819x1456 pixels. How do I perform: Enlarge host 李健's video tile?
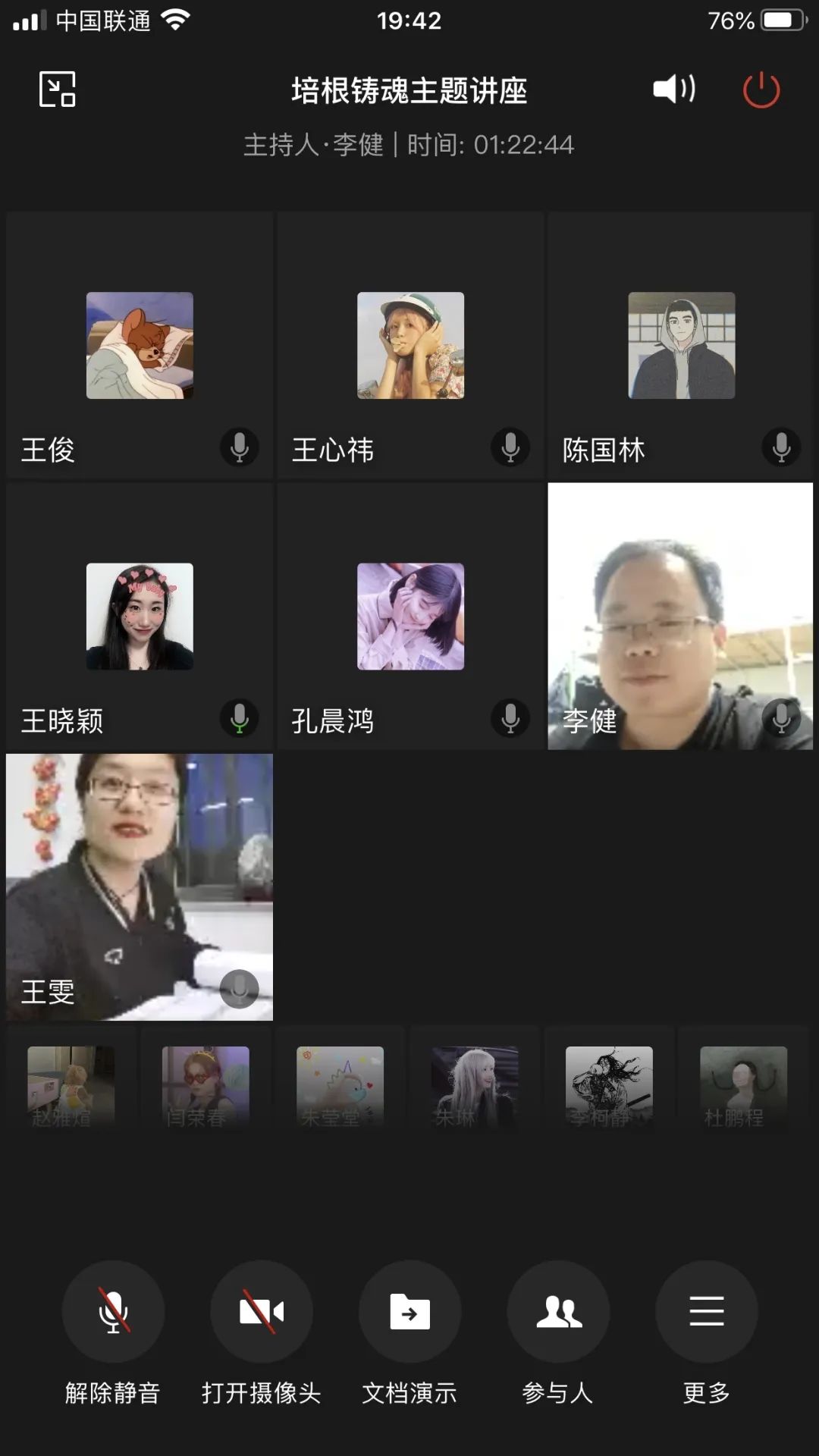[680, 617]
